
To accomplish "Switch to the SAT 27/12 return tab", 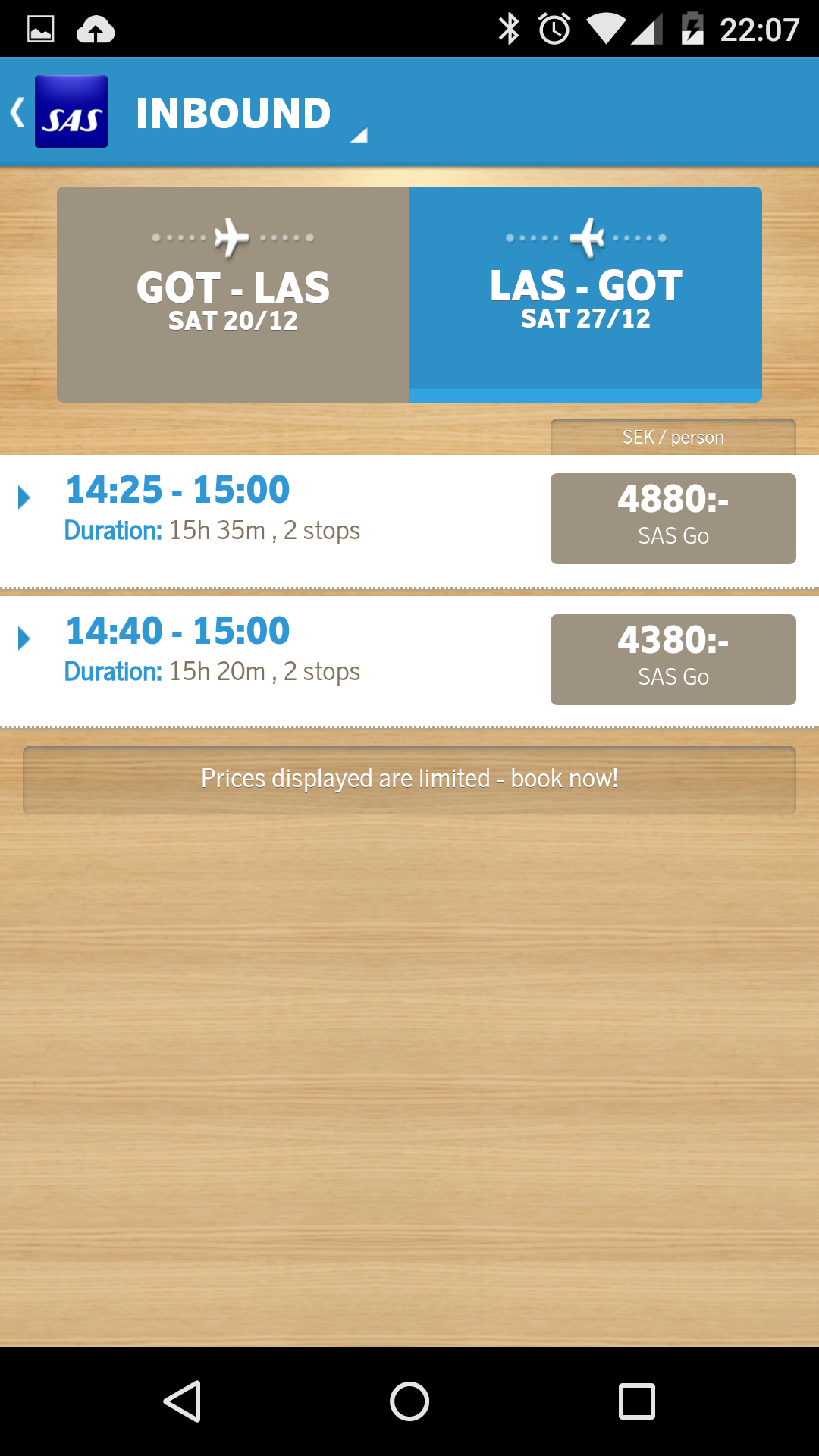I will 586,318.
